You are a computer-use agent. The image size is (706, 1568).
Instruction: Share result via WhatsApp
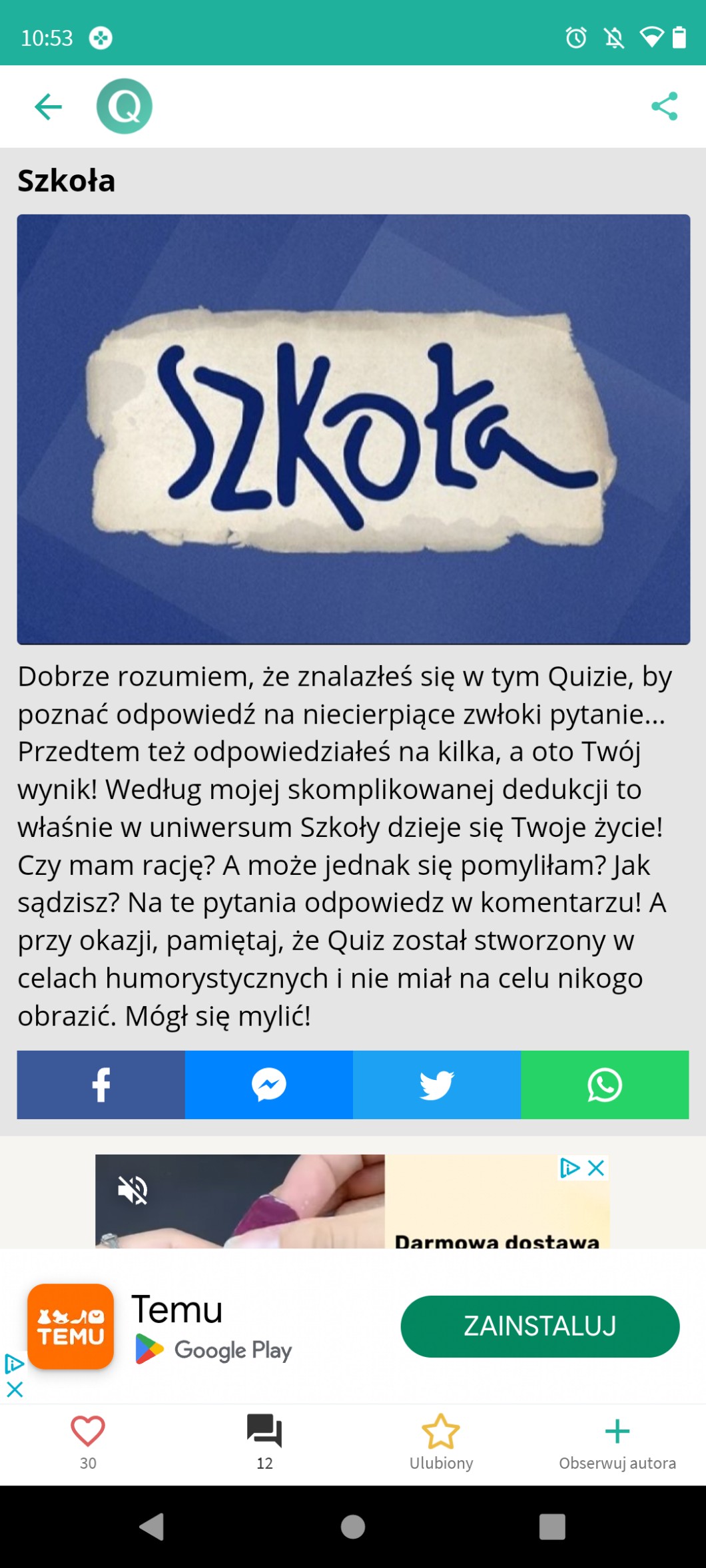[x=605, y=1085]
